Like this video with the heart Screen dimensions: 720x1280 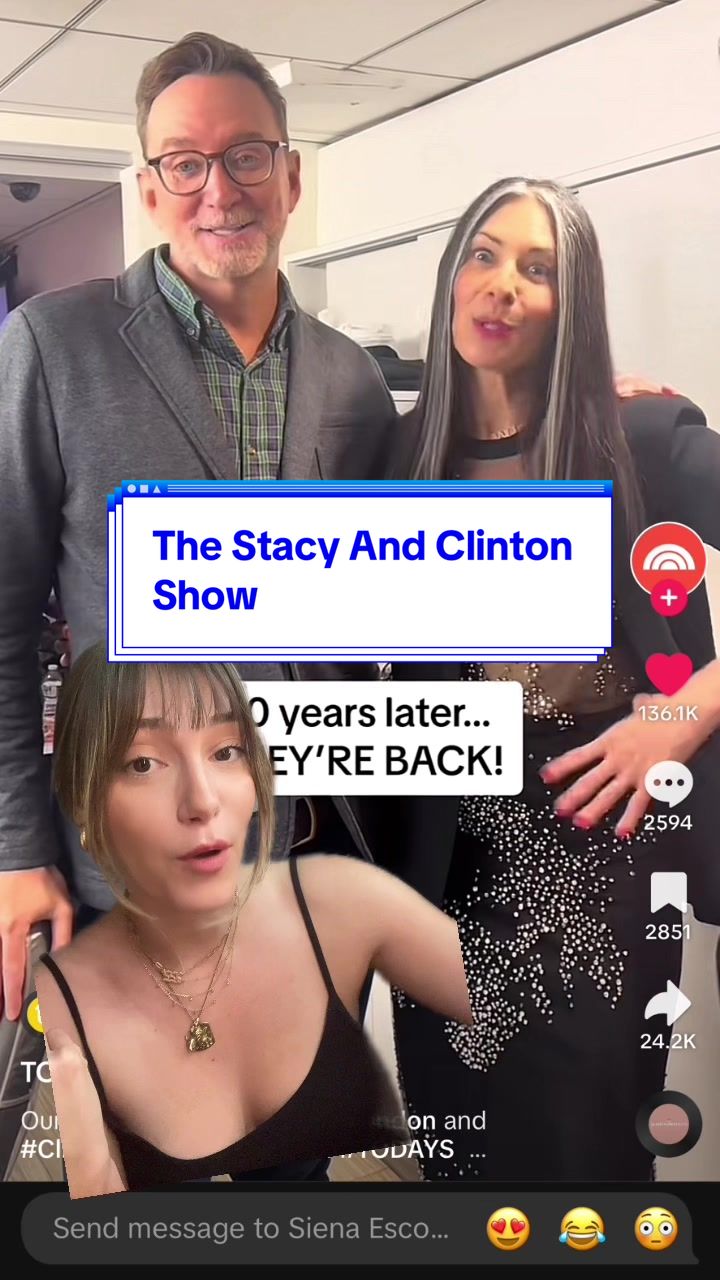click(668, 673)
